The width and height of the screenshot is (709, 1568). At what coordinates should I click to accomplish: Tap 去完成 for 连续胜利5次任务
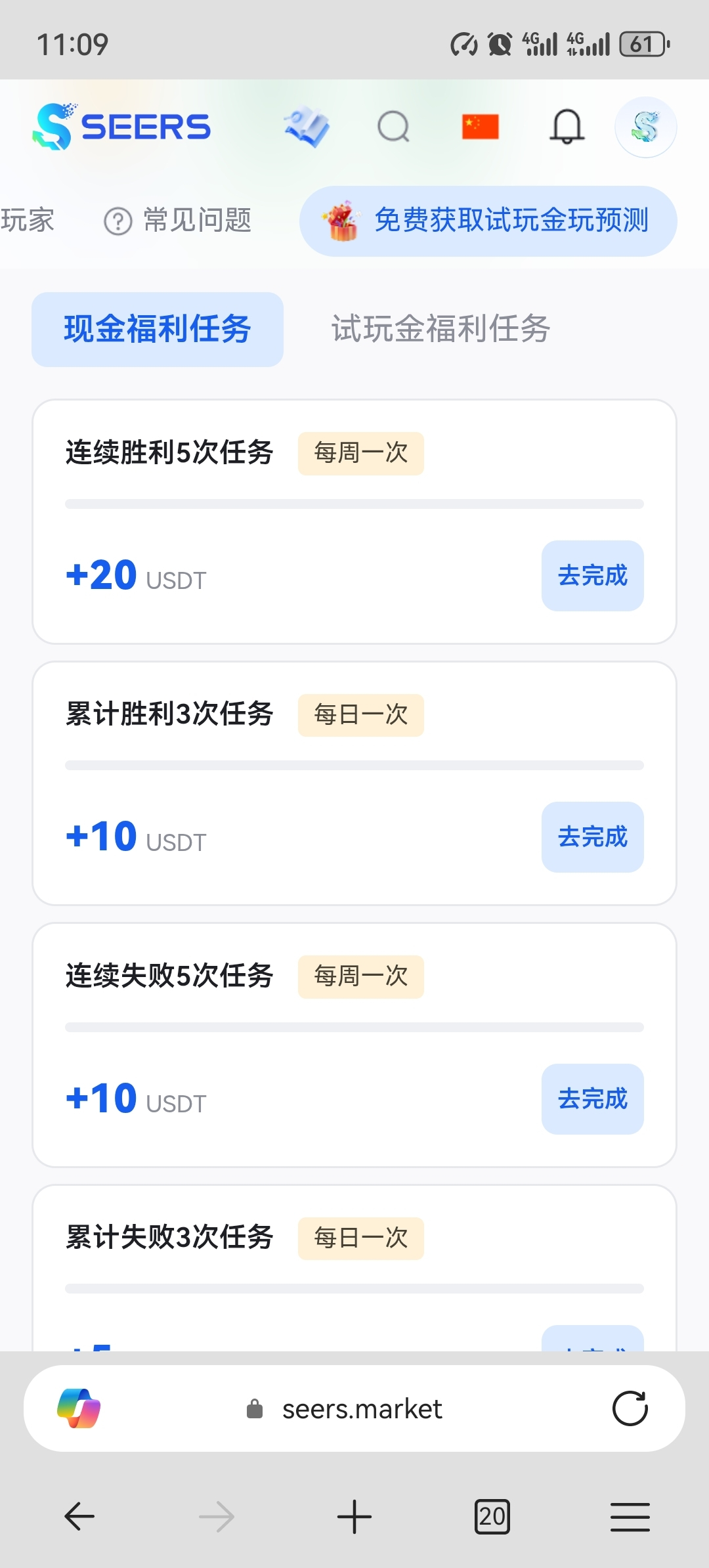click(592, 576)
